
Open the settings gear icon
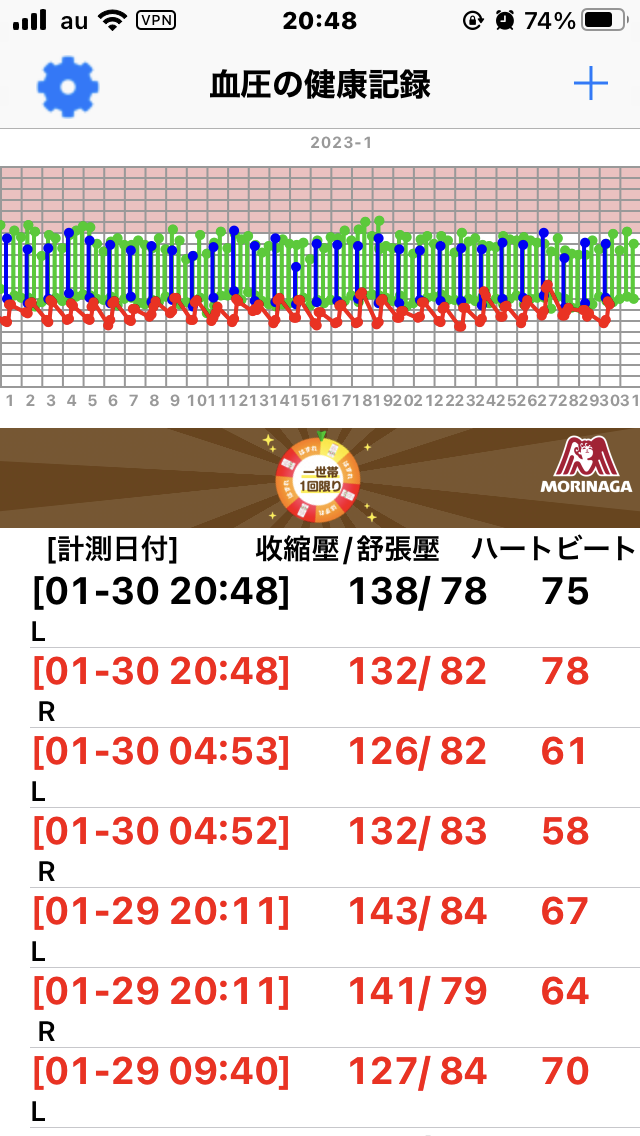(x=67, y=86)
